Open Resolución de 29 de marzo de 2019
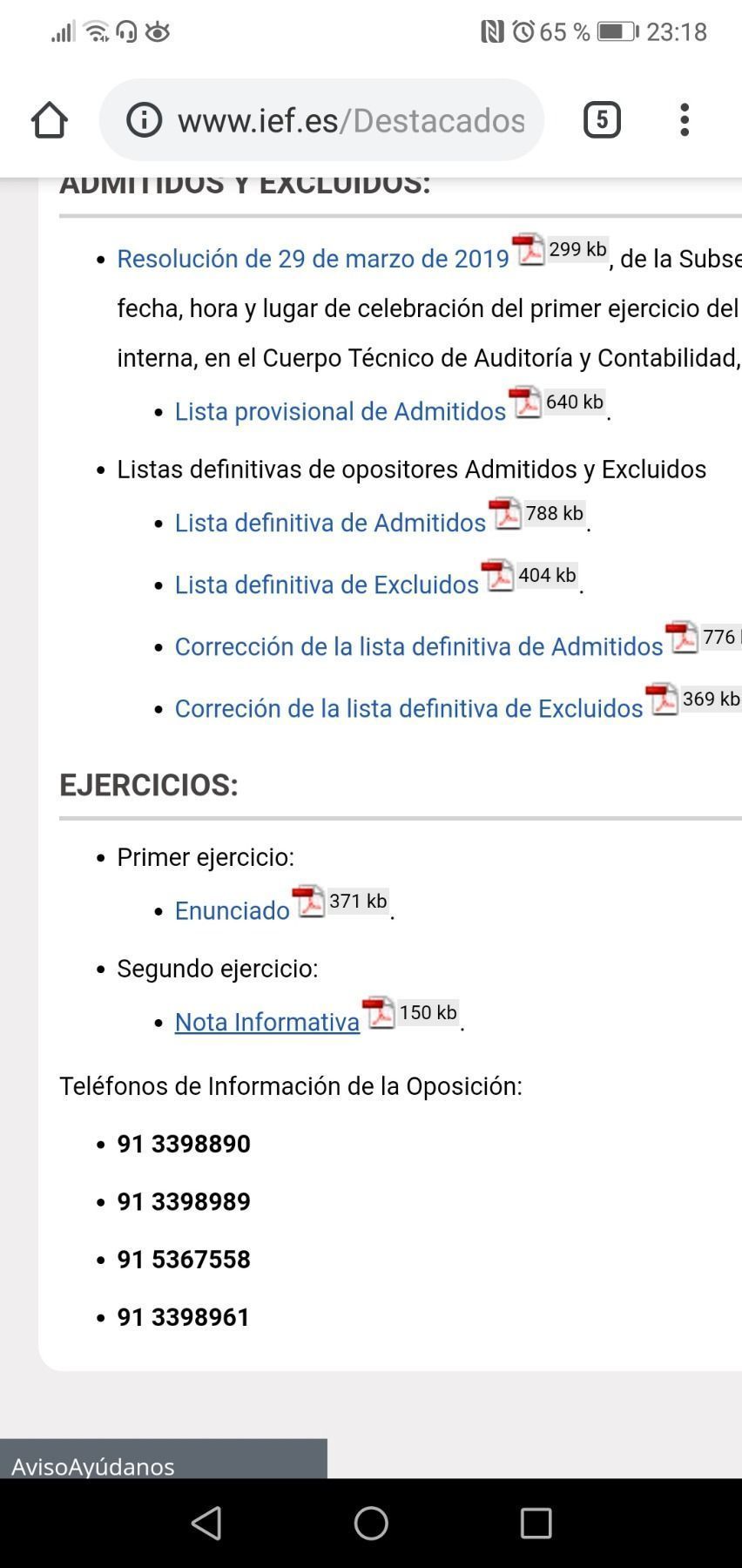 [313, 260]
